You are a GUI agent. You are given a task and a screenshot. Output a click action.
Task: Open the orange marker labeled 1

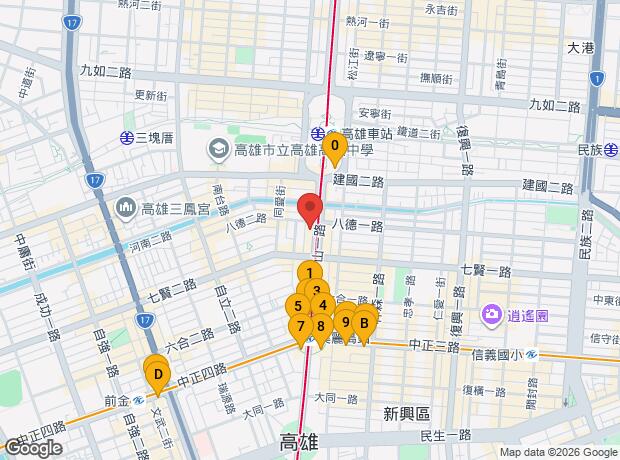[309, 271]
